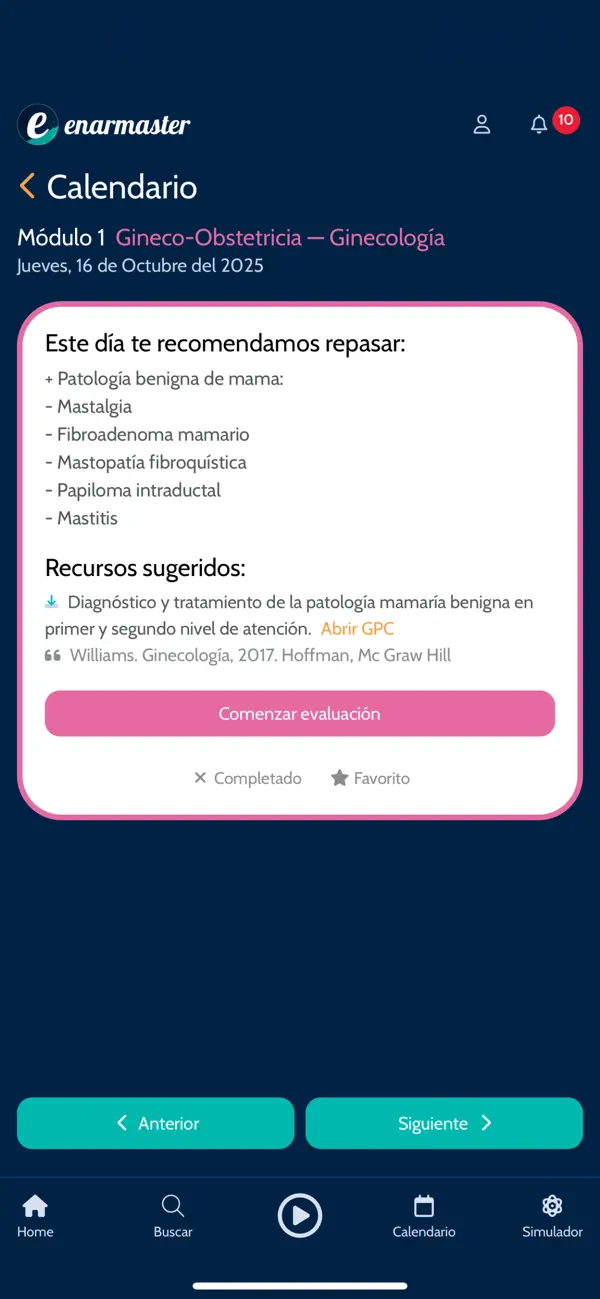The image size is (600, 1299).
Task: Tap the Abrir GPC link
Action: click(x=357, y=629)
